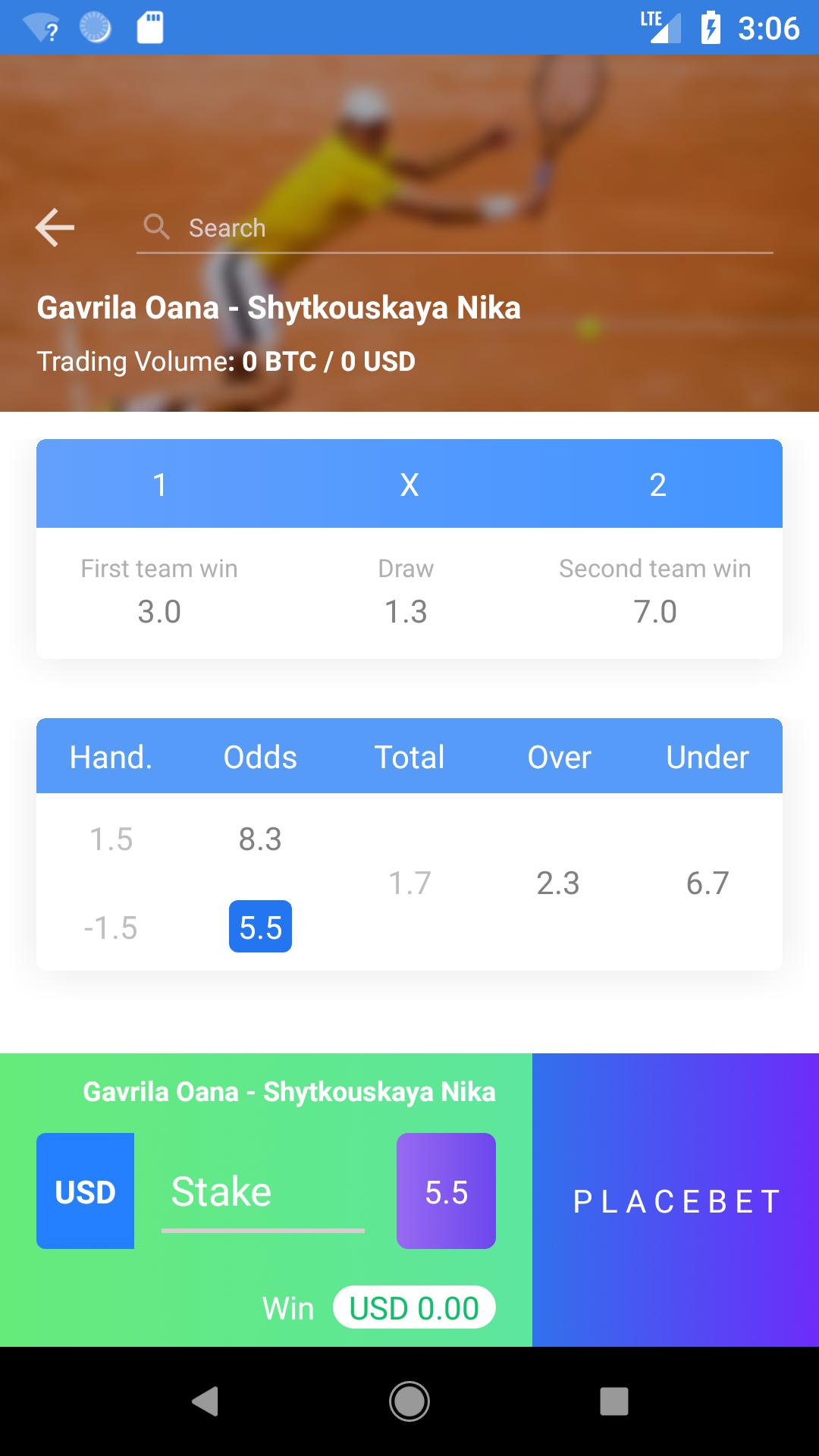This screenshot has width=819, height=1456.
Task: Choose Over odds 2.3
Action: click(558, 883)
